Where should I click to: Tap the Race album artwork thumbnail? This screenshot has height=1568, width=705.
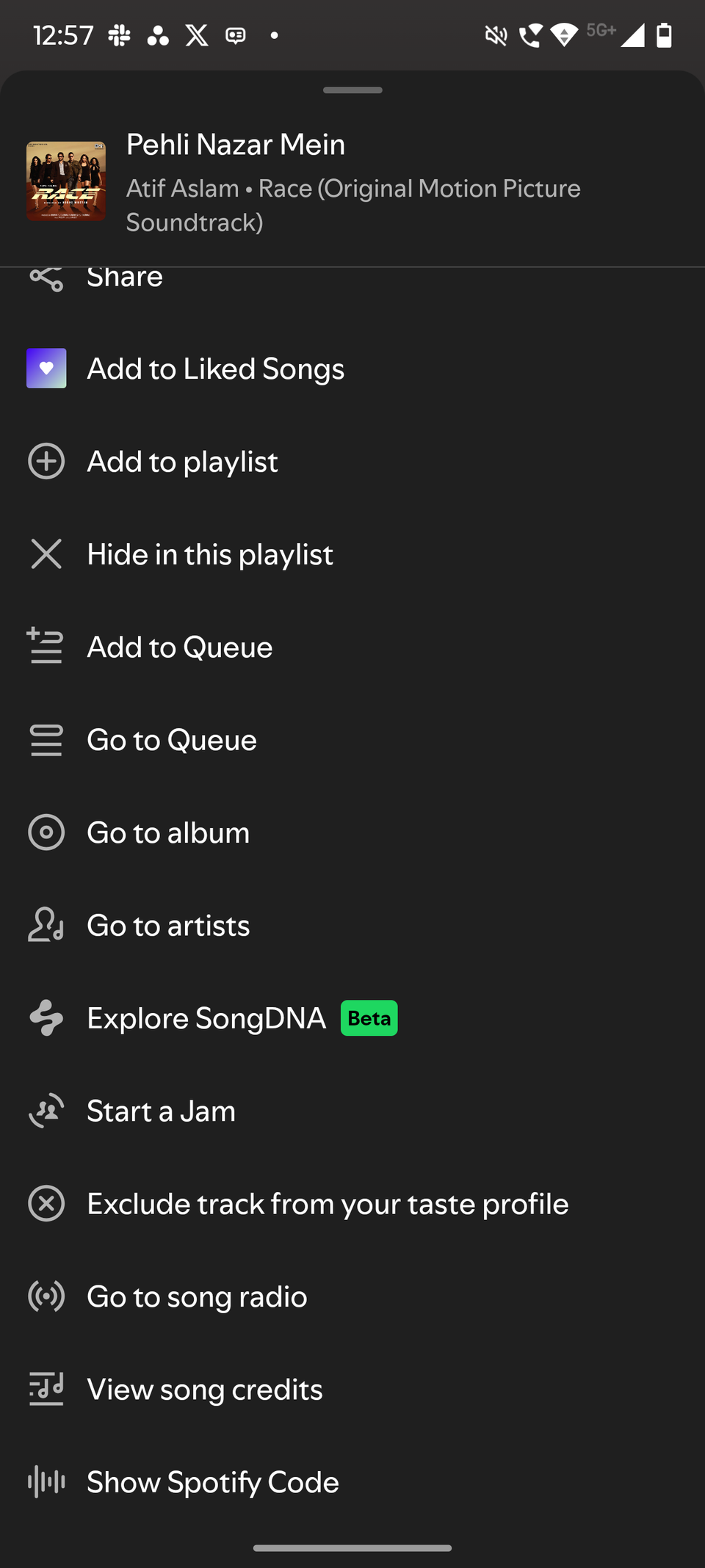[x=65, y=181]
